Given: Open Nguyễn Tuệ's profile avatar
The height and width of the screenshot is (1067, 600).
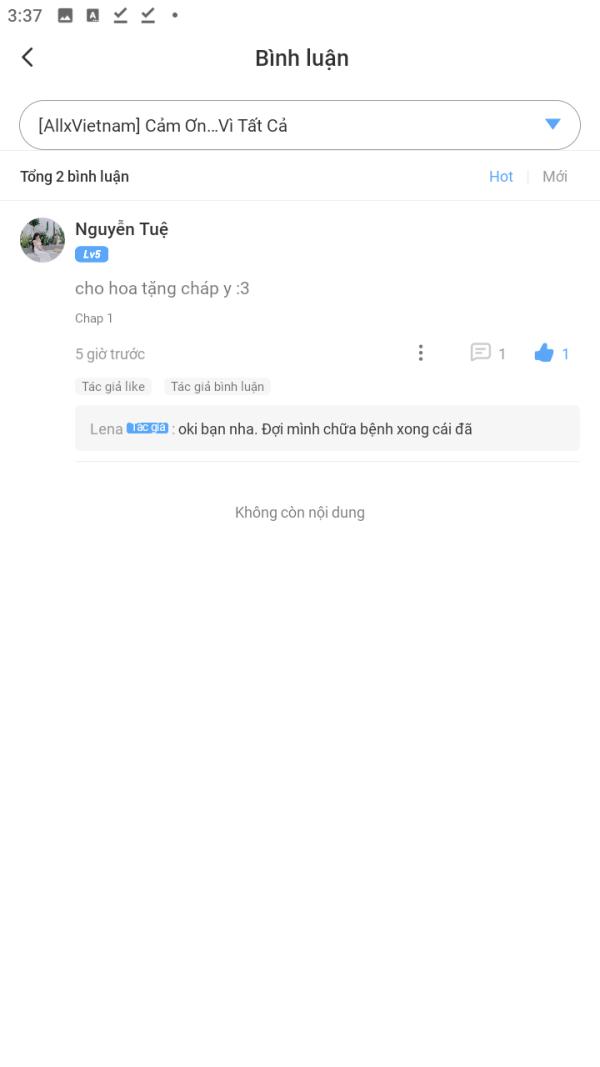Looking at the screenshot, I should (42, 240).
